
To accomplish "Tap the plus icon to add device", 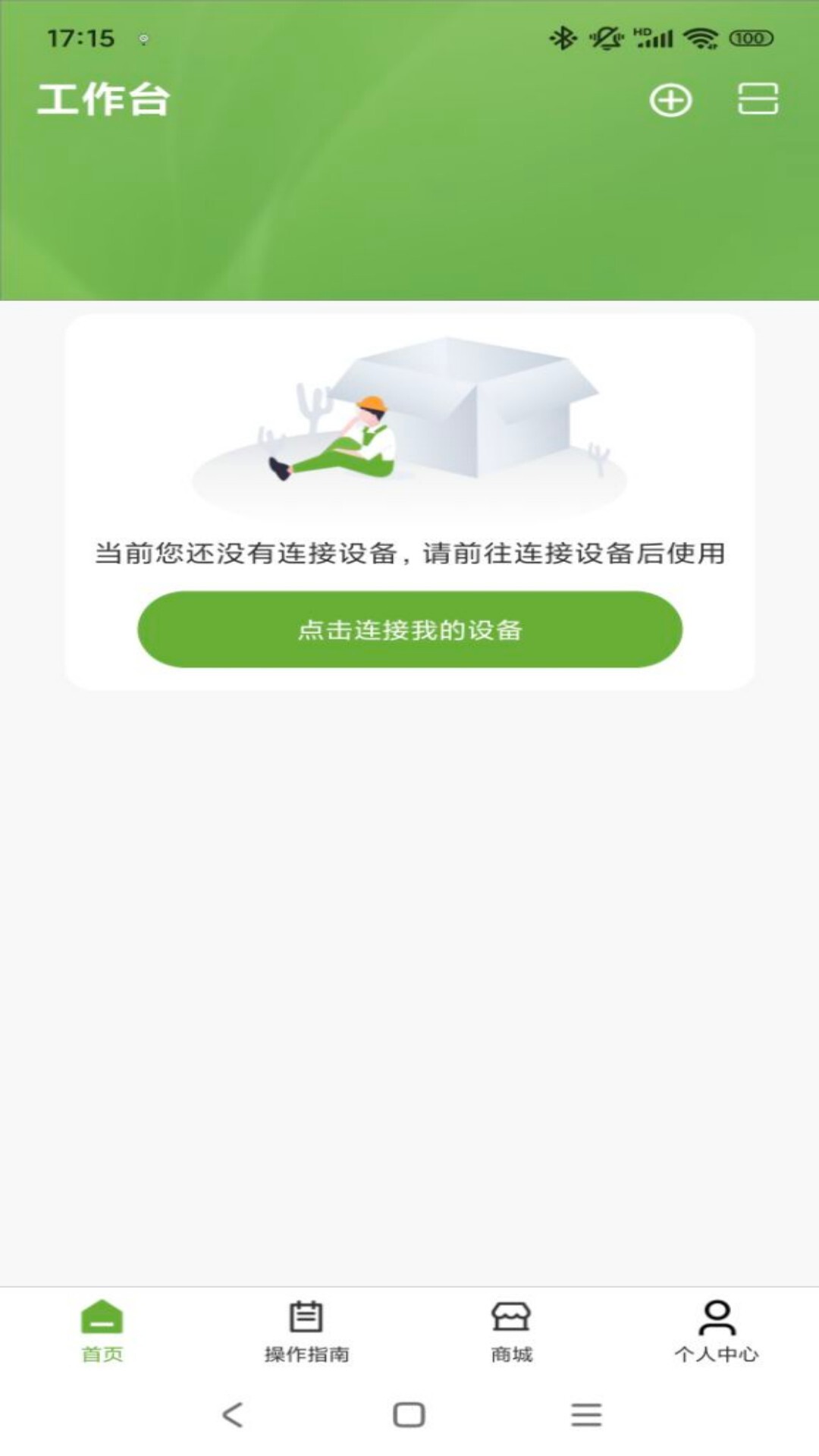I will [670, 100].
